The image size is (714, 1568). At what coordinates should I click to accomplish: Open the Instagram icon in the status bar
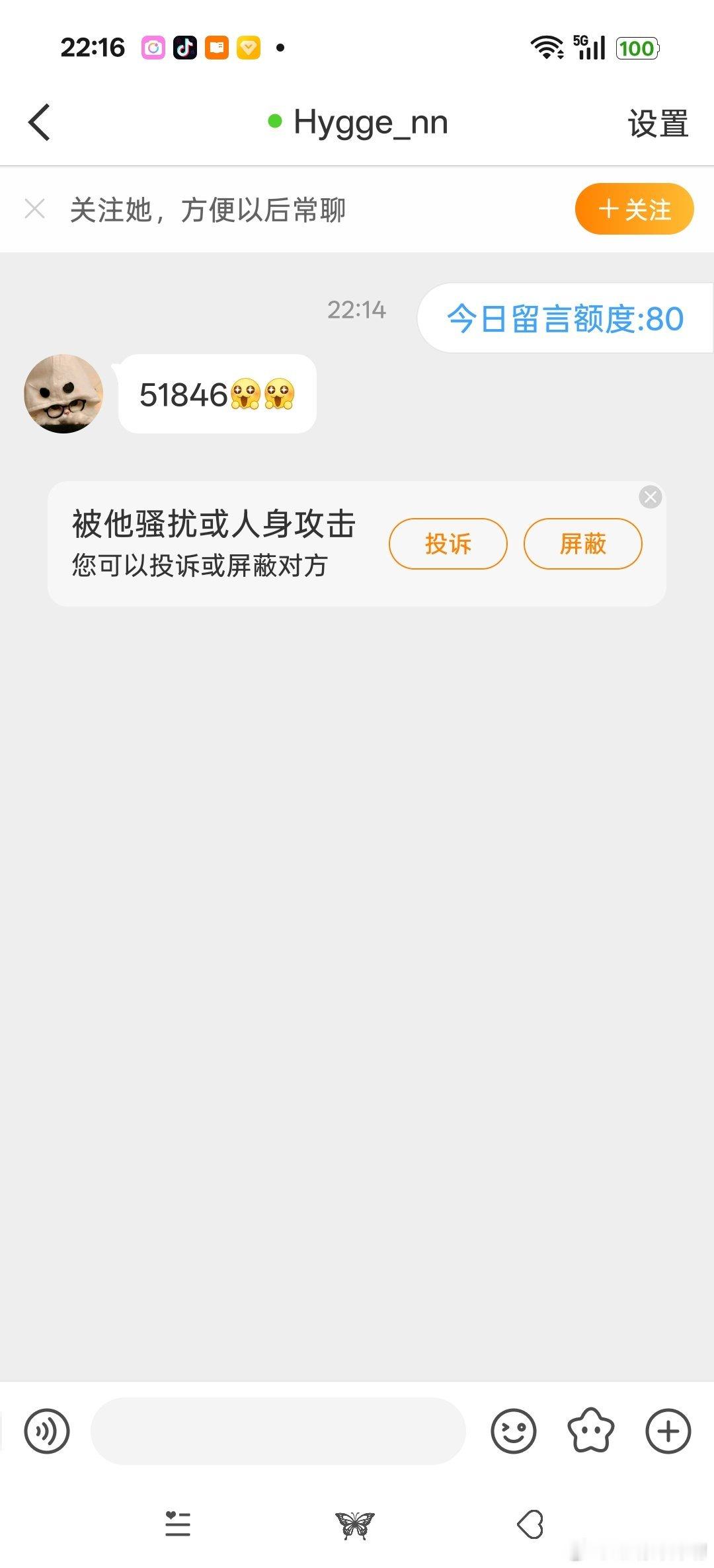pyautogui.click(x=153, y=47)
